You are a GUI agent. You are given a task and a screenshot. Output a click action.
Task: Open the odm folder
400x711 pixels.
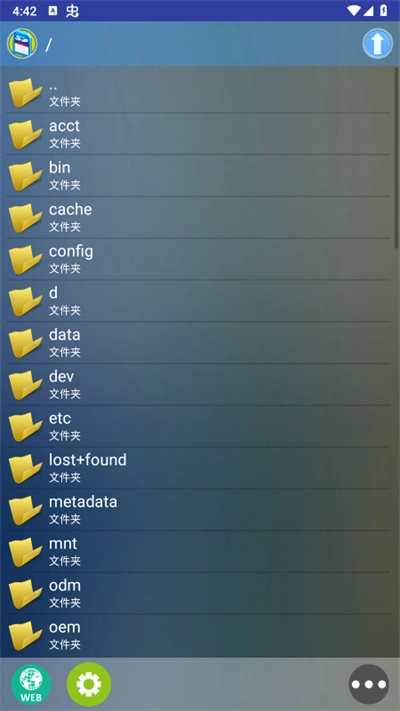click(x=198, y=593)
